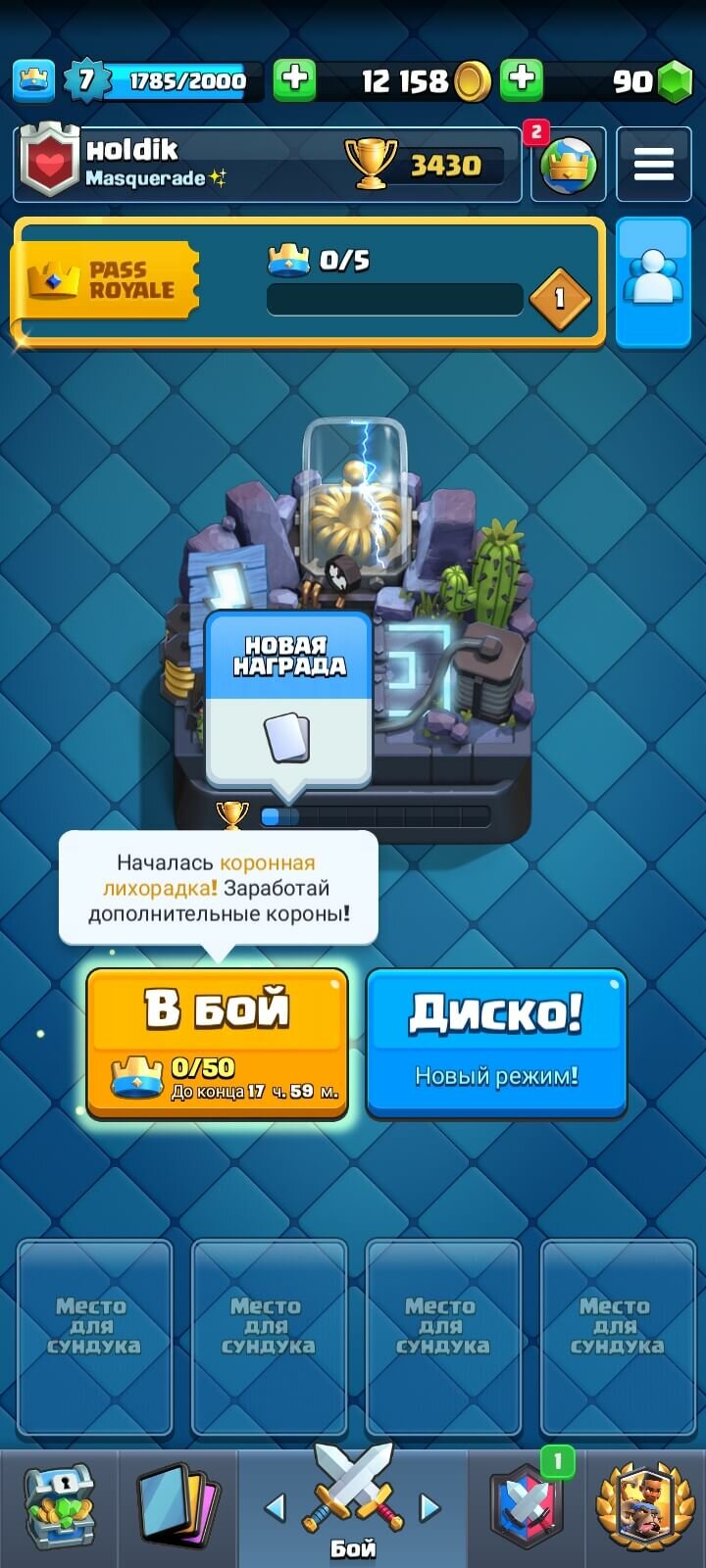Switch to the tournaments tab
Screen dimensions: 706x1568
646,1509
